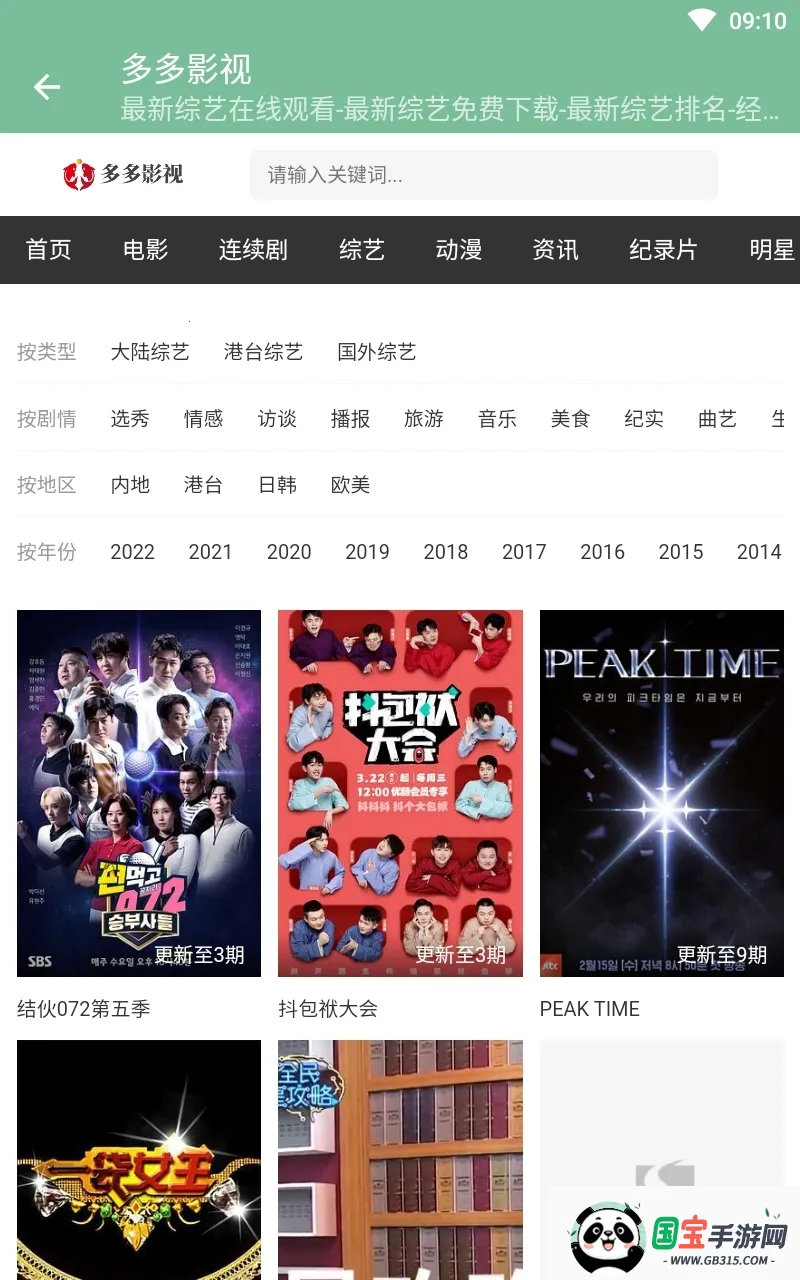
Task: Open the 连续剧 section
Action: [x=253, y=250]
